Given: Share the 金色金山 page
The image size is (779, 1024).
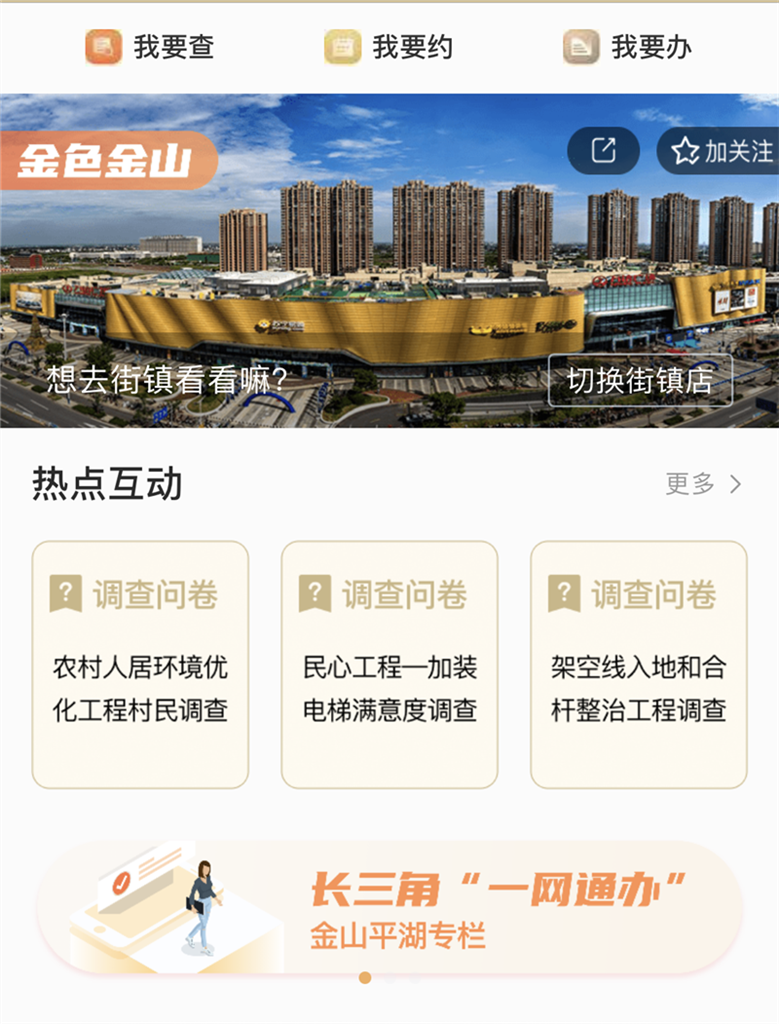Looking at the screenshot, I should (x=603, y=151).
